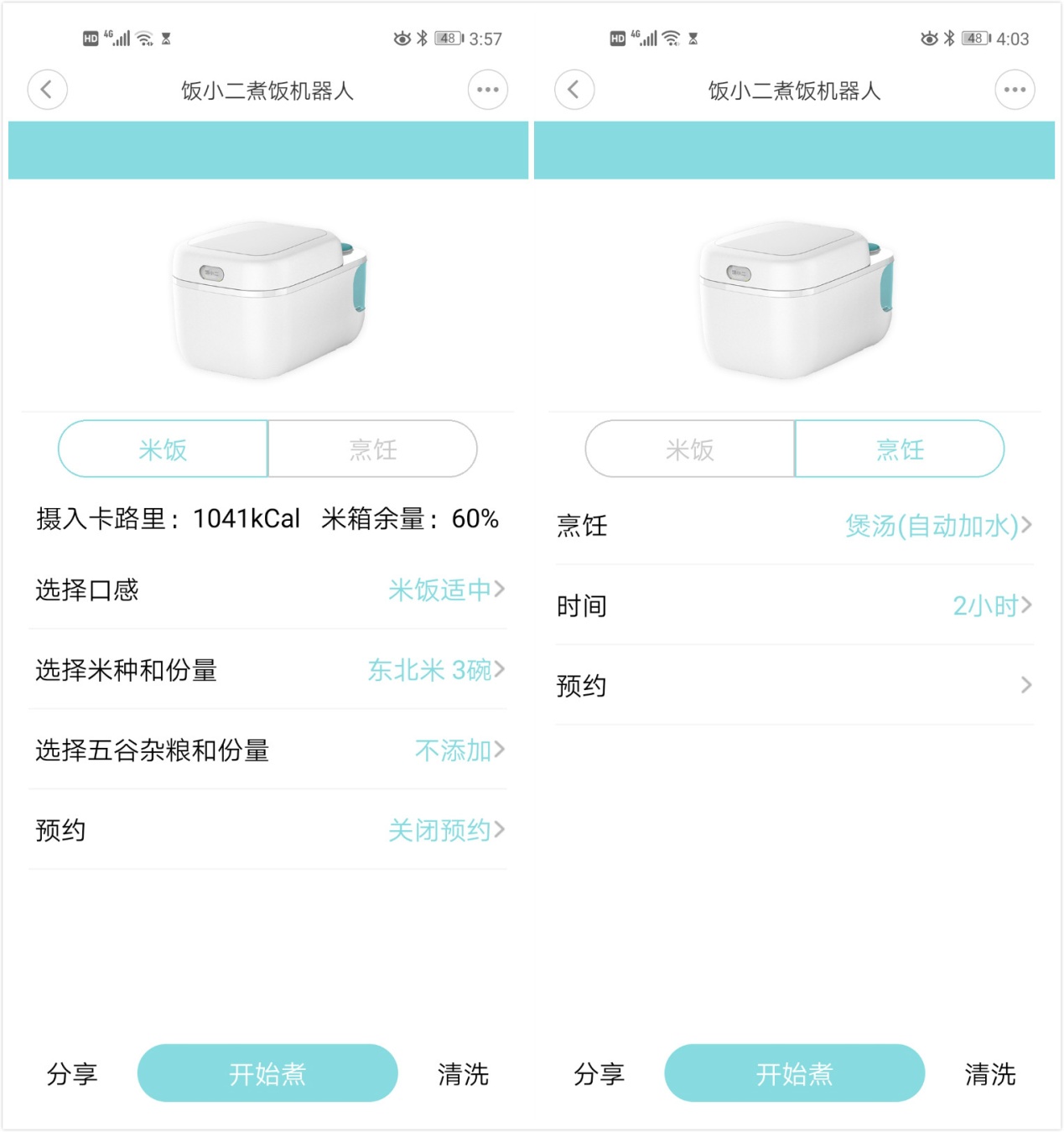Expand the 选择口感 taste option
Viewport: 1064px width, 1132px height.
coord(442,590)
